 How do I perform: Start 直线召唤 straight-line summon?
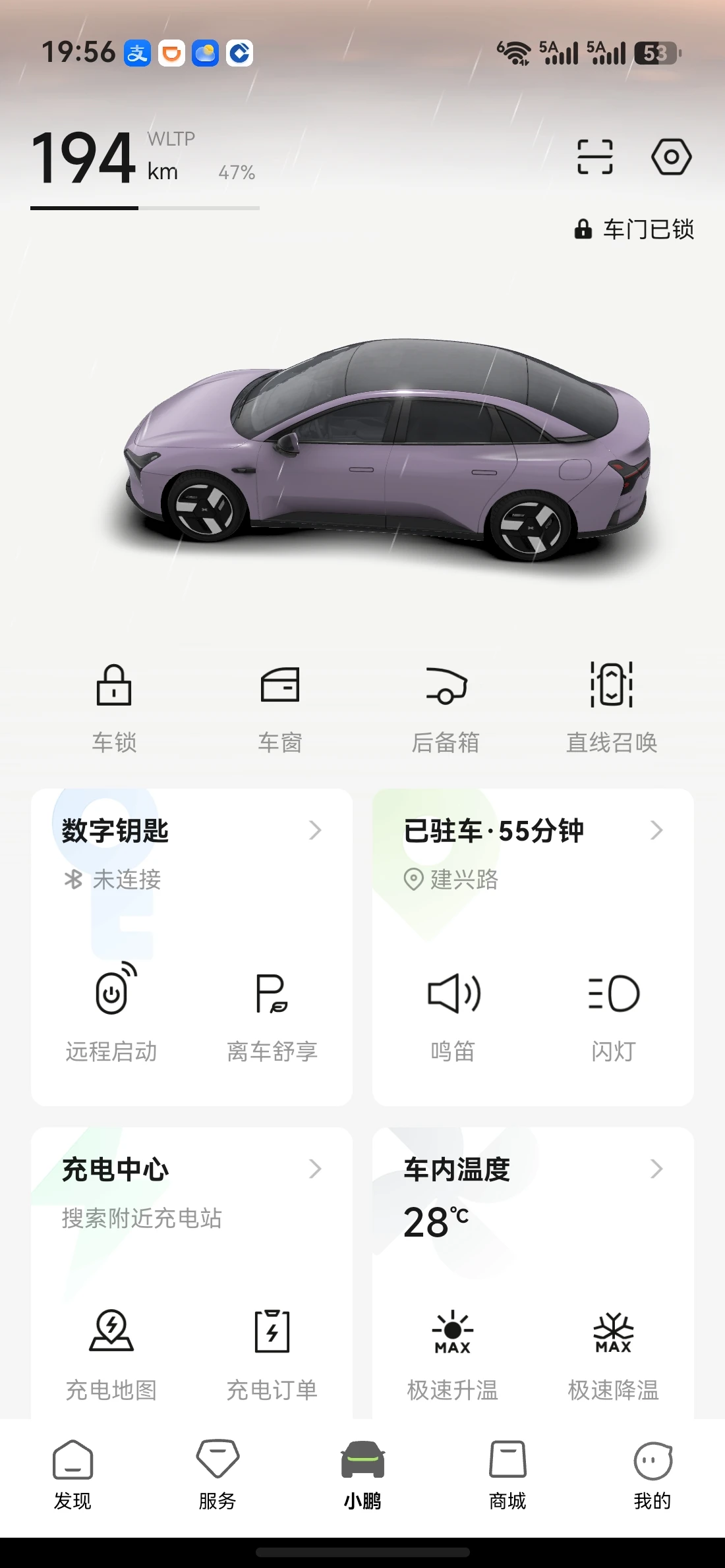(612, 710)
